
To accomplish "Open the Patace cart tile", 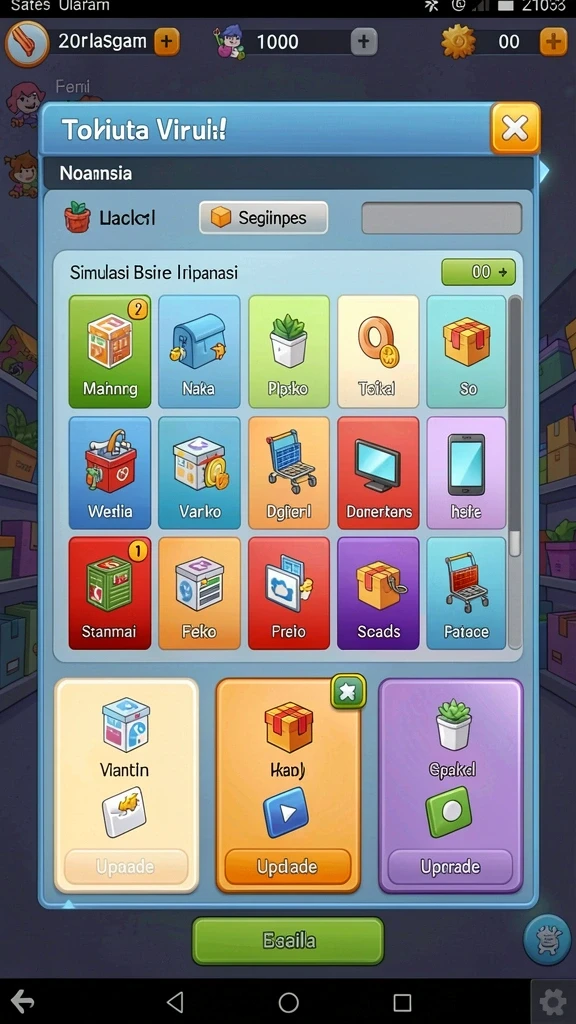I will pyautogui.click(x=466, y=593).
